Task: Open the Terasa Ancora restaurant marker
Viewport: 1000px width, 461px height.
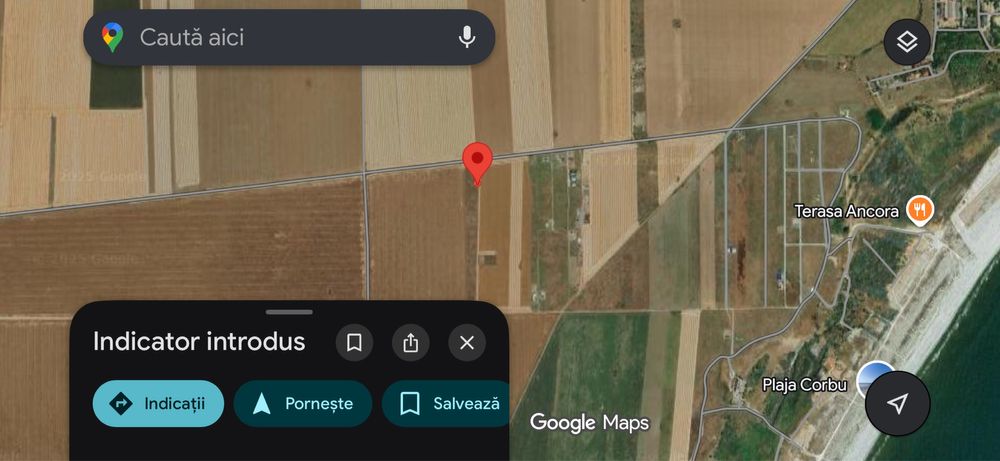Action: pyautogui.click(x=919, y=210)
